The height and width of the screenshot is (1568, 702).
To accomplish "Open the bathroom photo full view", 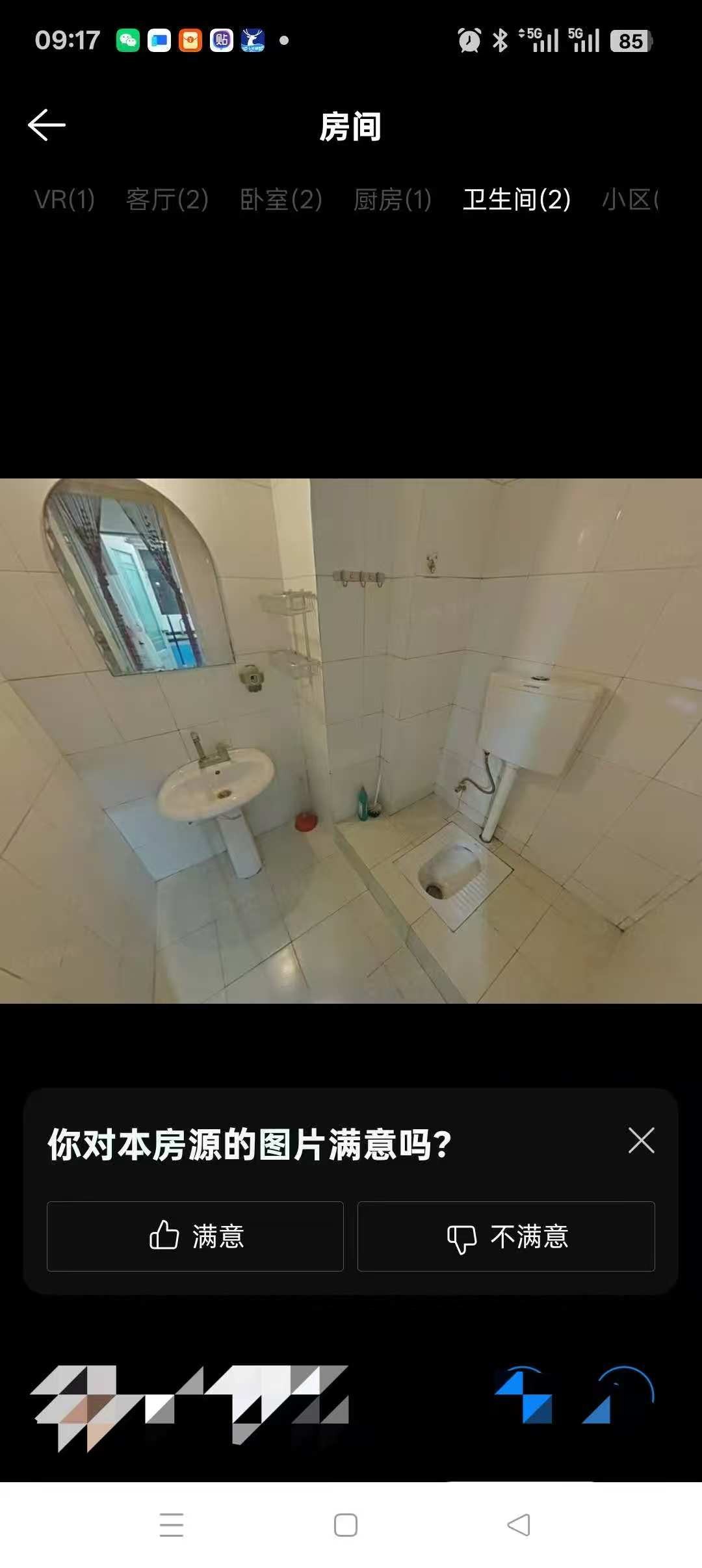I will point(351,741).
